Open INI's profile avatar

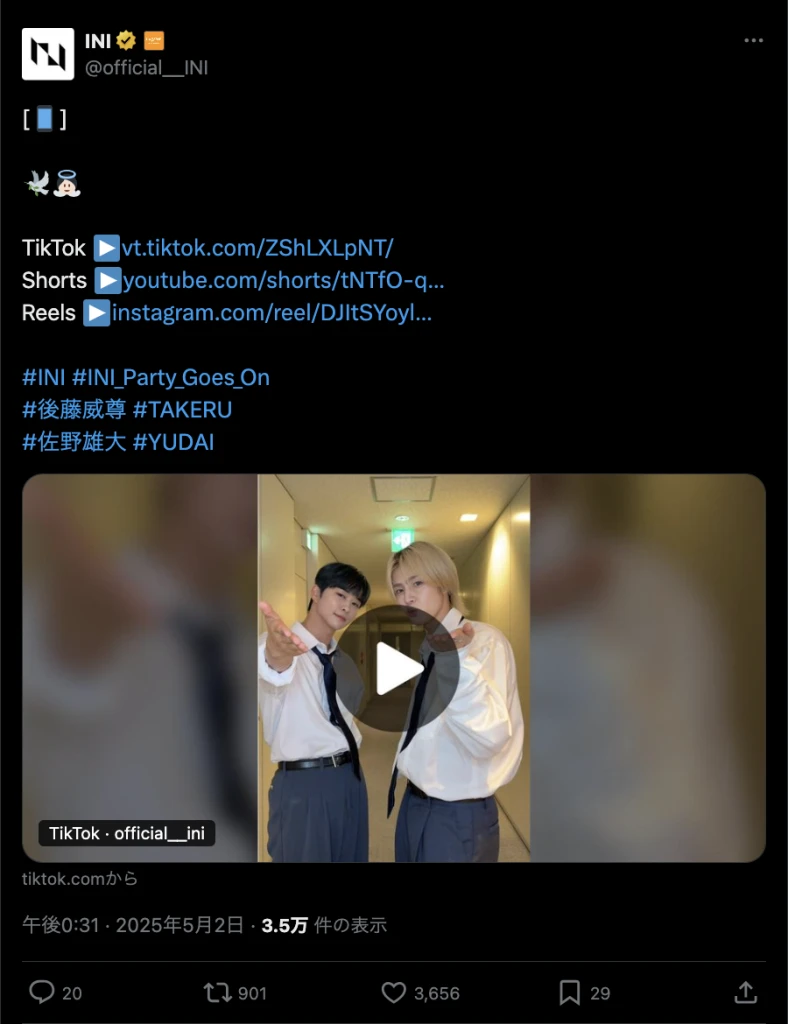point(48,54)
